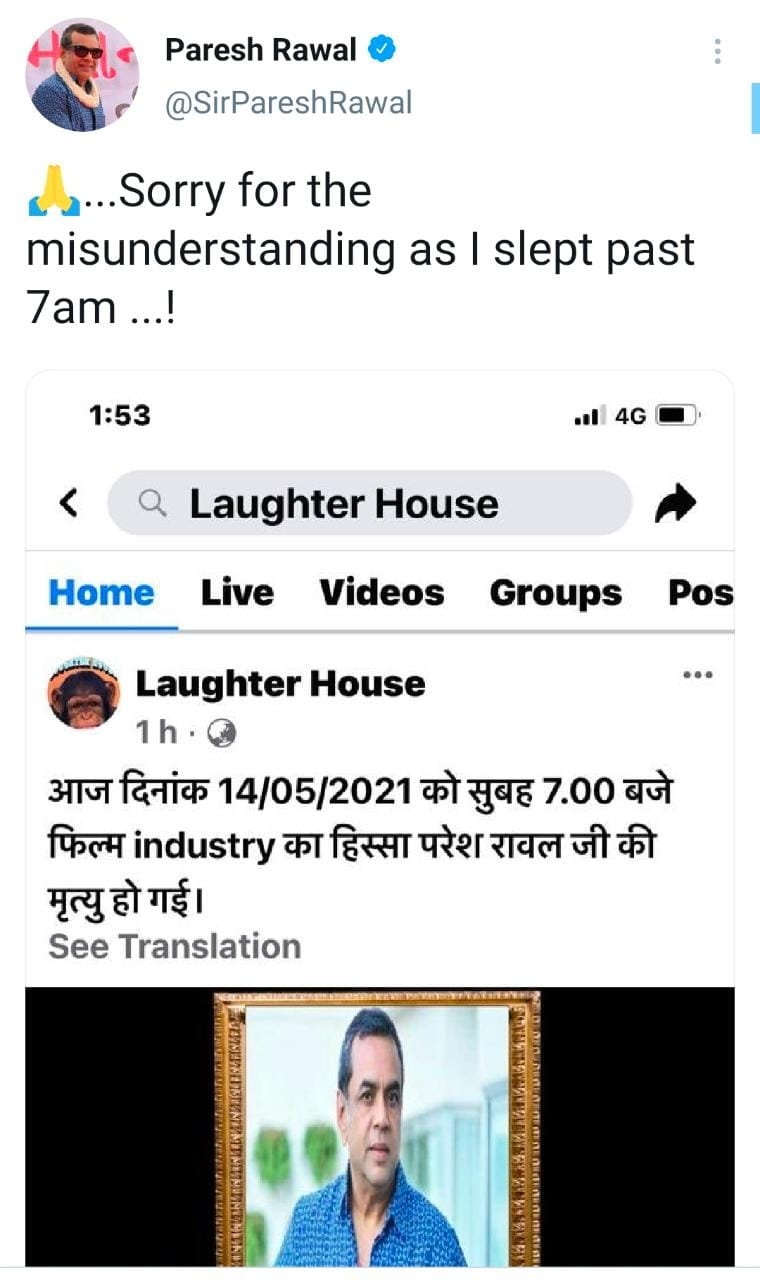Click the See Translation link
Screen dimensions: 760x1280
tap(175, 946)
